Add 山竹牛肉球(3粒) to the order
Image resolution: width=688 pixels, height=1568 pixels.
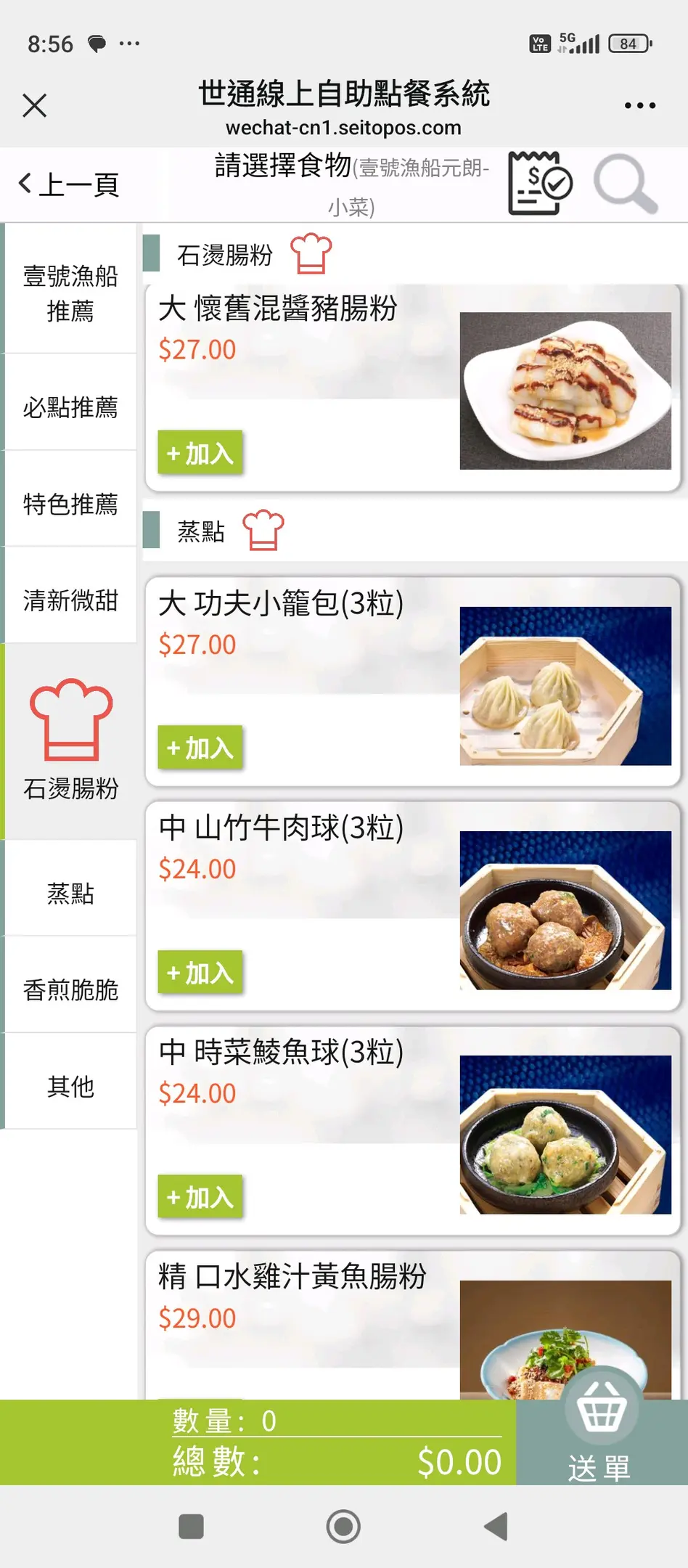[200, 973]
